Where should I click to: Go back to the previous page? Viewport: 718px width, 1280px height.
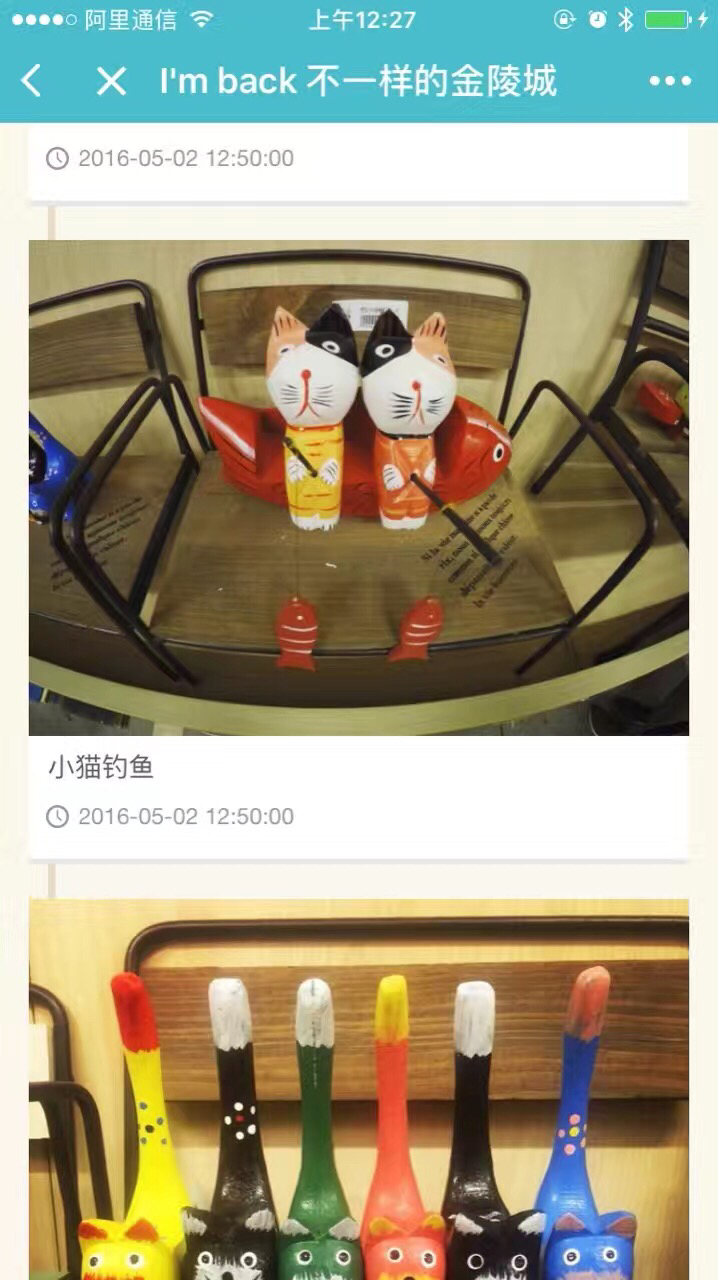click(x=32, y=81)
